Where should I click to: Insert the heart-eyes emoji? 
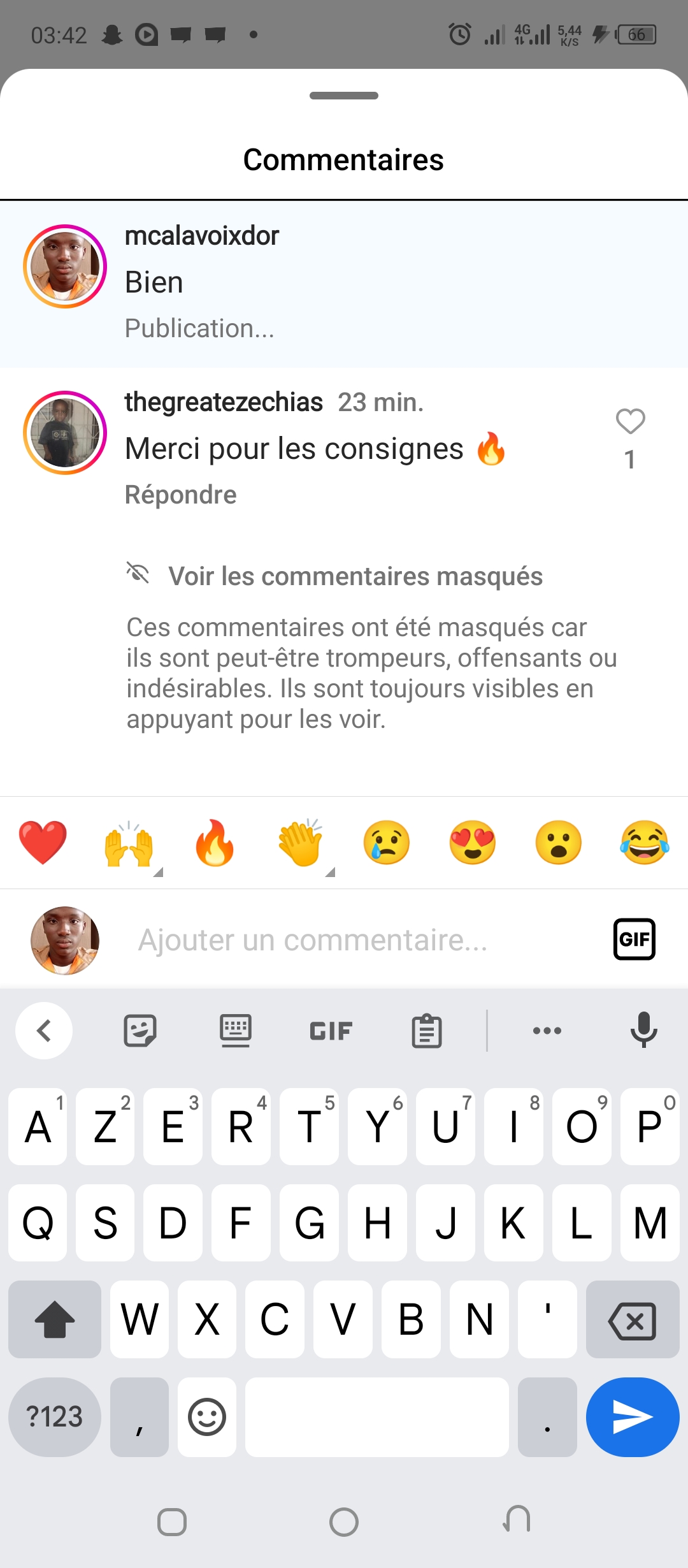(473, 843)
